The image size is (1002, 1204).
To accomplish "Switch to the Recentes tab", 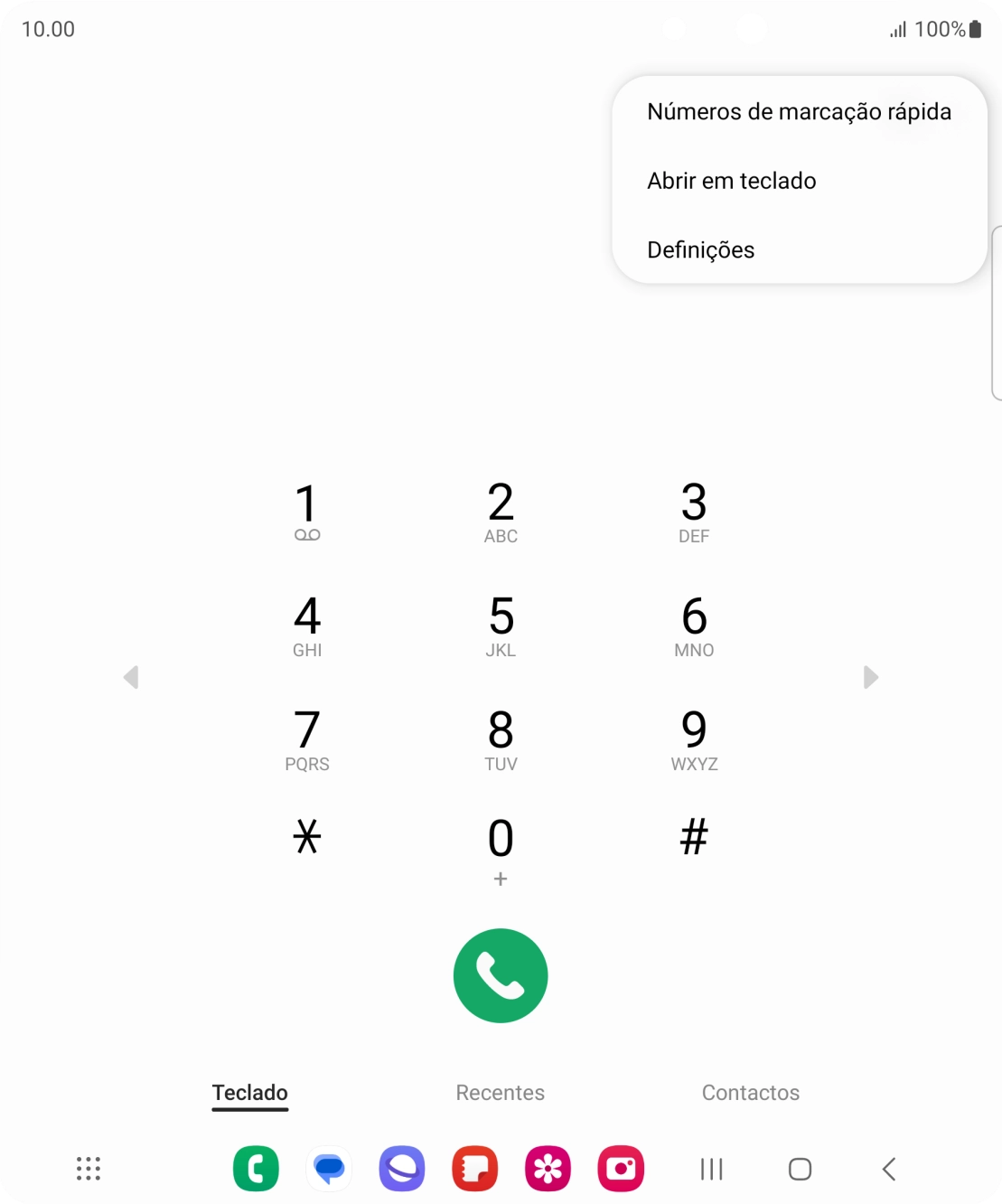I will pyautogui.click(x=500, y=1092).
